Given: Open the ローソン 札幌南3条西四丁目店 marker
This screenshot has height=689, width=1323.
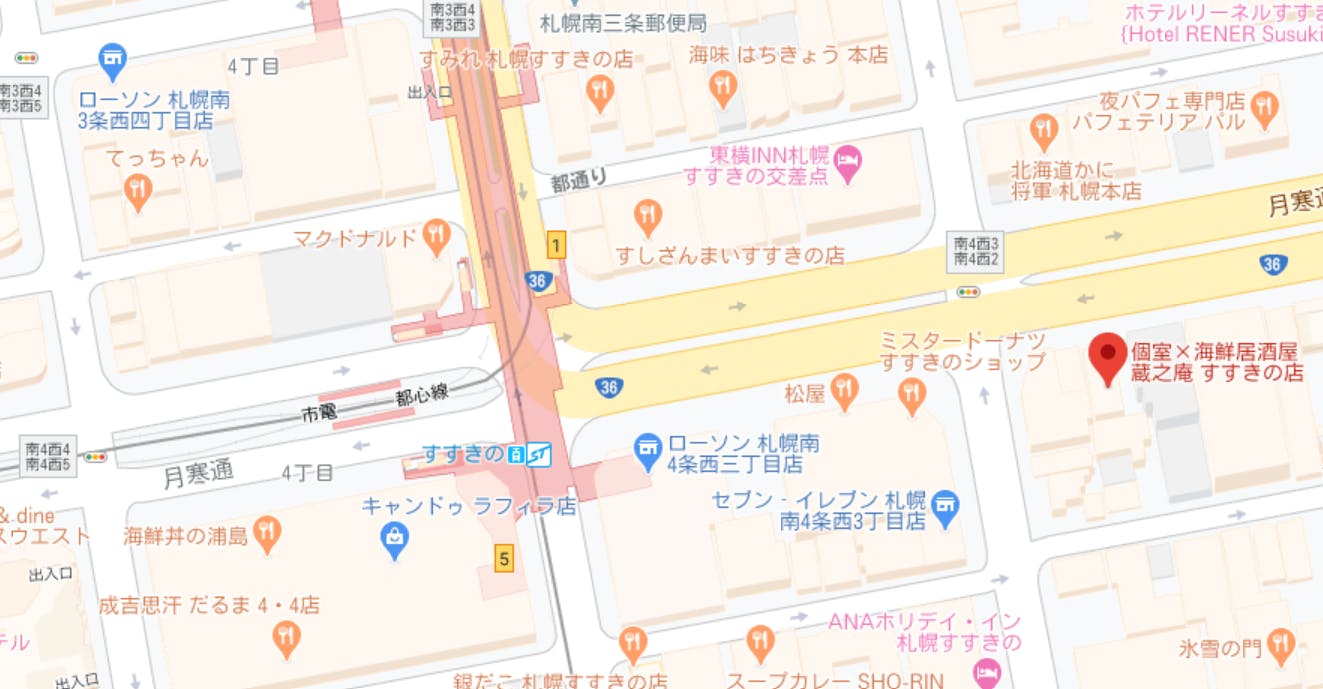Looking at the screenshot, I should pyautogui.click(x=113, y=63).
